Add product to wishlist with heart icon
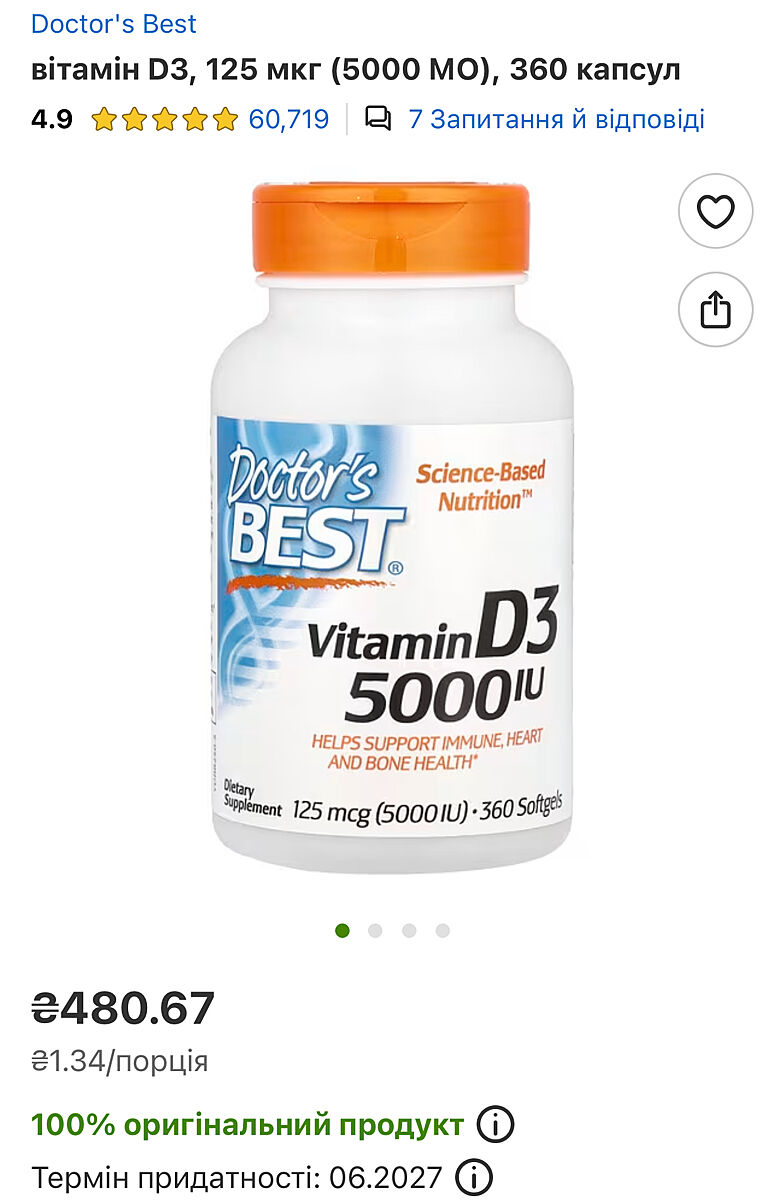 [x=715, y=212]
